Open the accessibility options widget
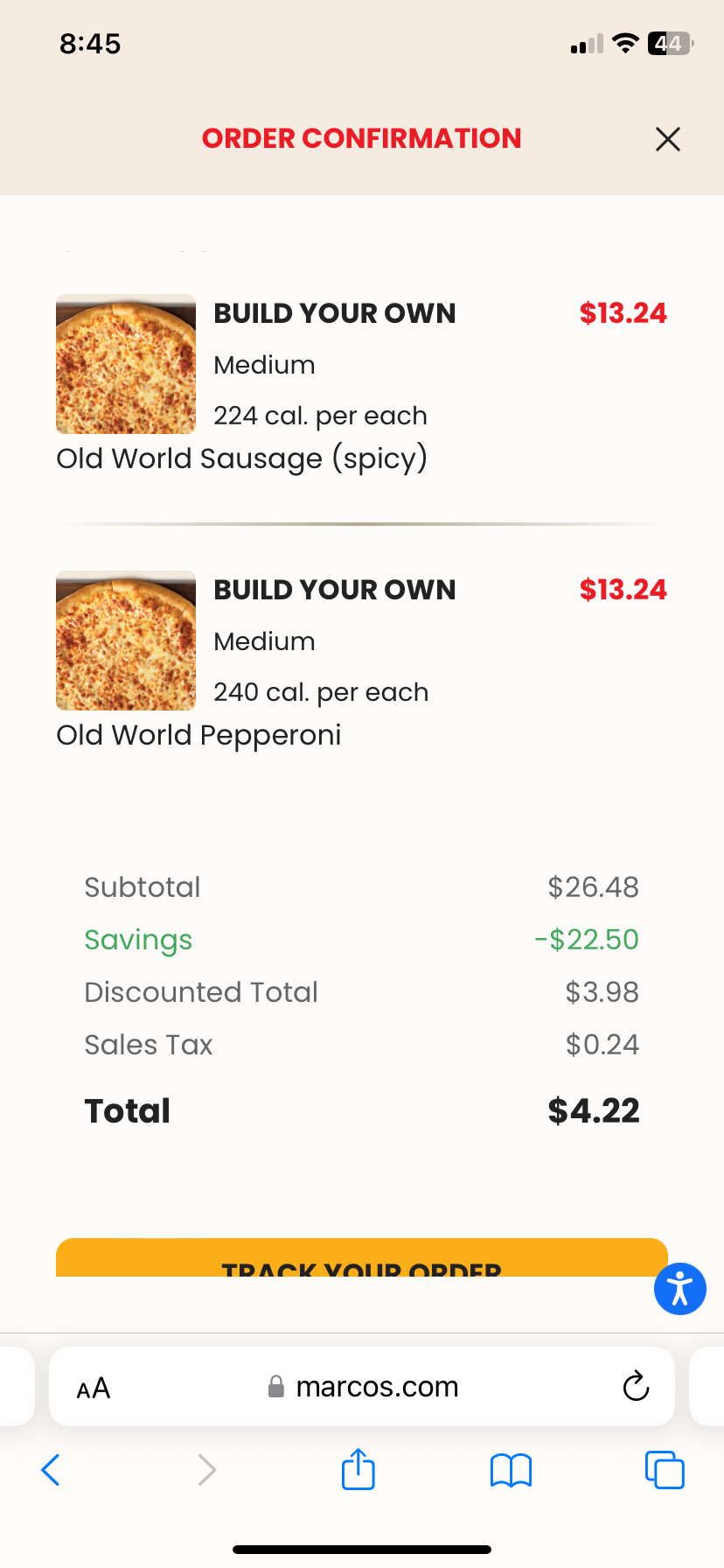This screenshot has height=1568, width=724. click(680, 1289)
